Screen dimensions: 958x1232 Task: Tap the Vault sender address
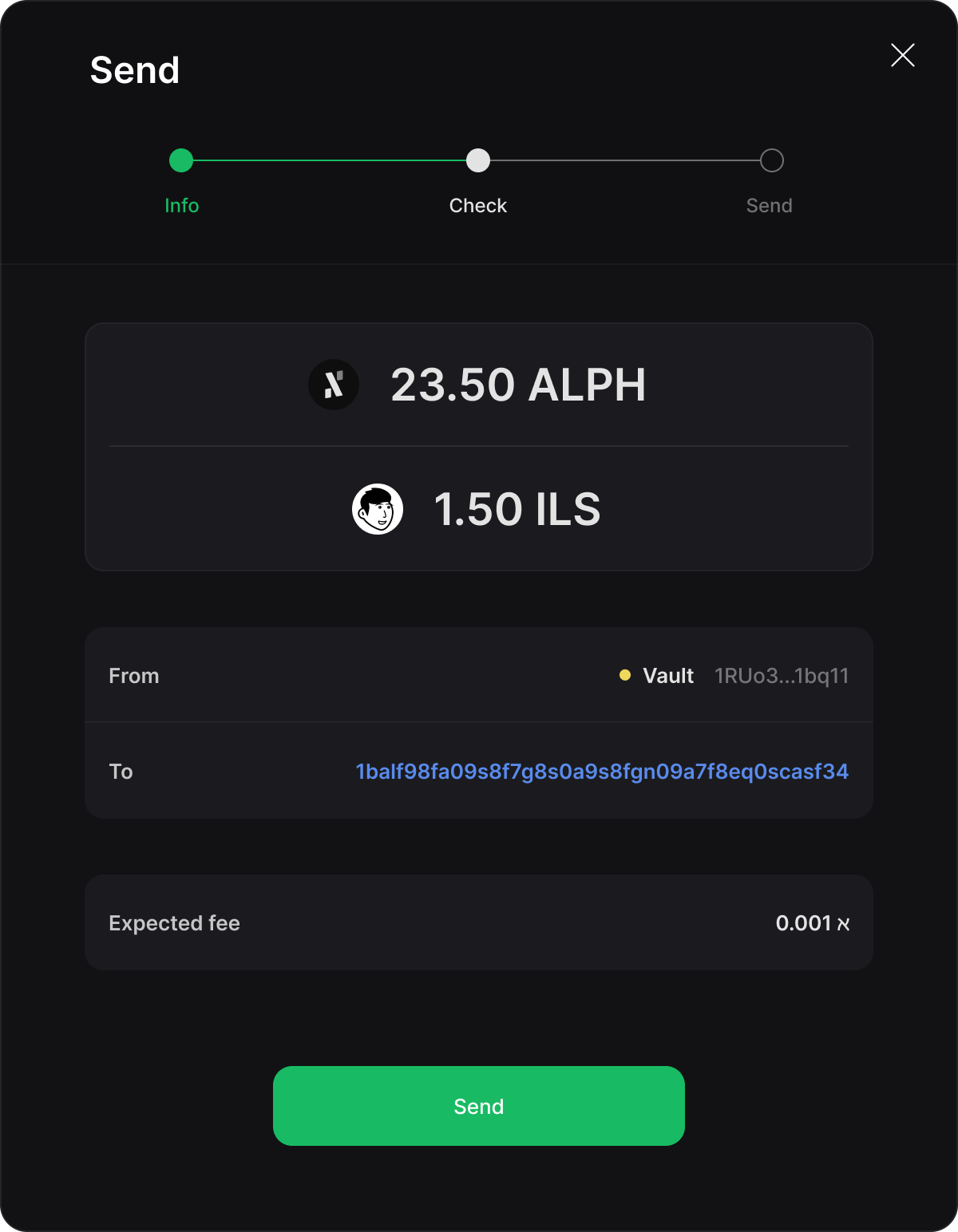point(781,676)
